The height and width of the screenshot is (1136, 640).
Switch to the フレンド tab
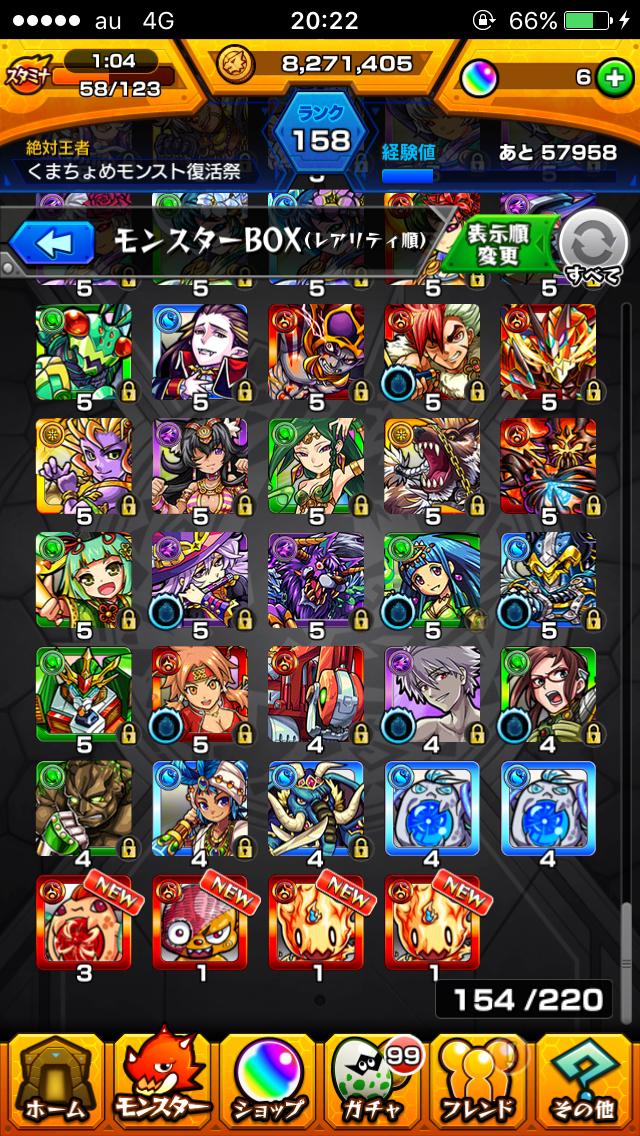(x=478, y=1085)
